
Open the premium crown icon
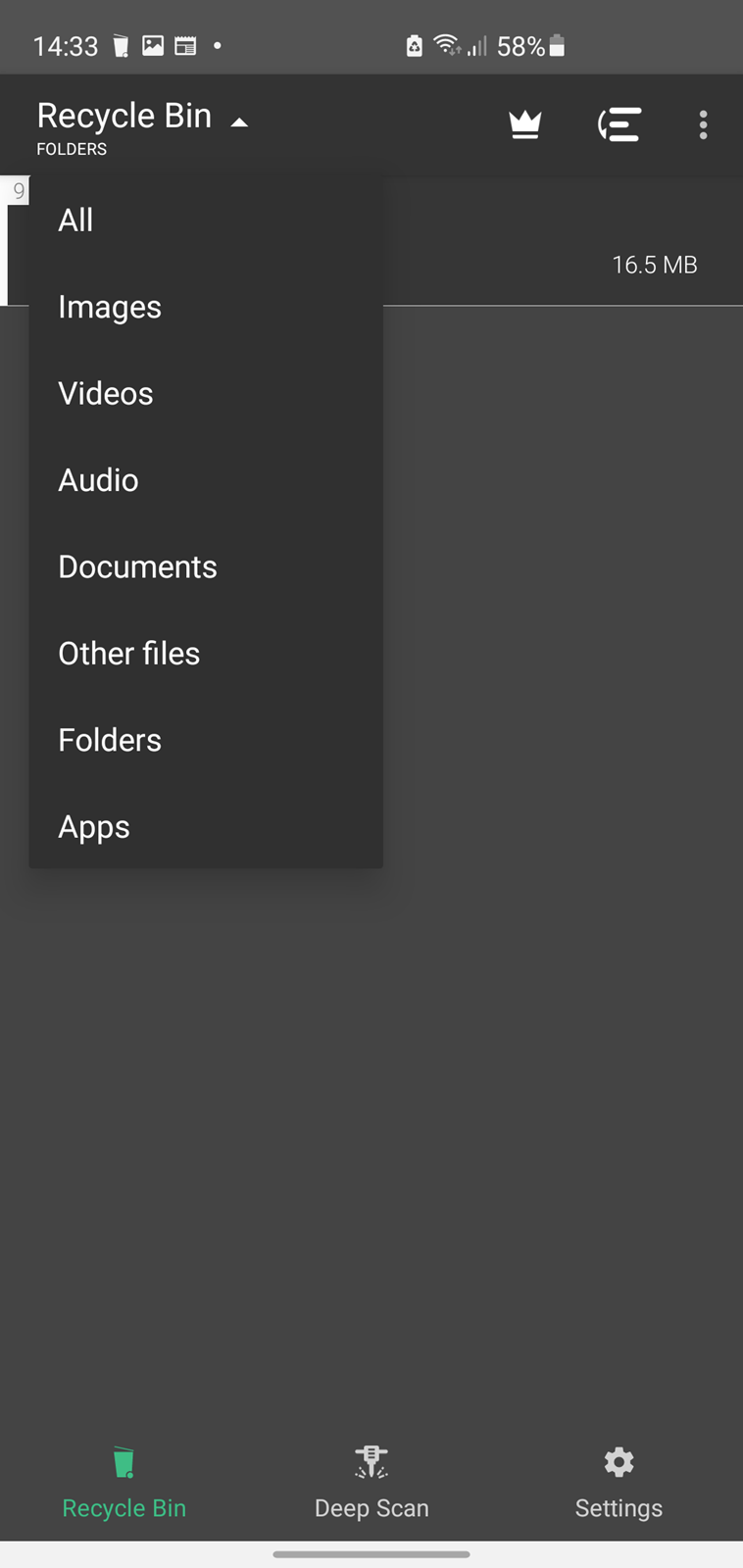click(525, 124)
